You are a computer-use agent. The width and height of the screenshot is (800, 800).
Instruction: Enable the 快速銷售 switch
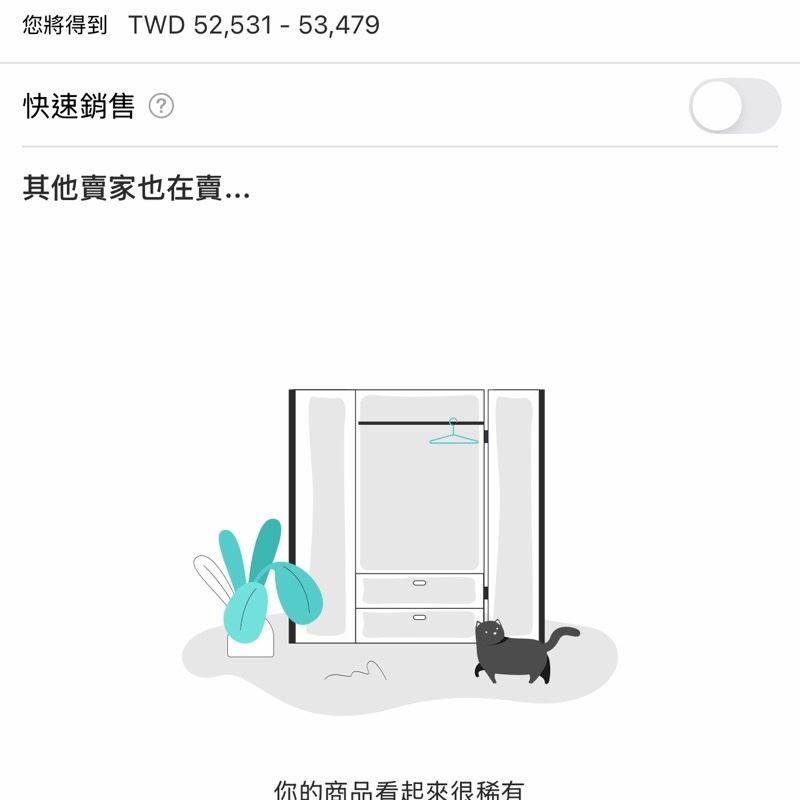click(734, 106)
